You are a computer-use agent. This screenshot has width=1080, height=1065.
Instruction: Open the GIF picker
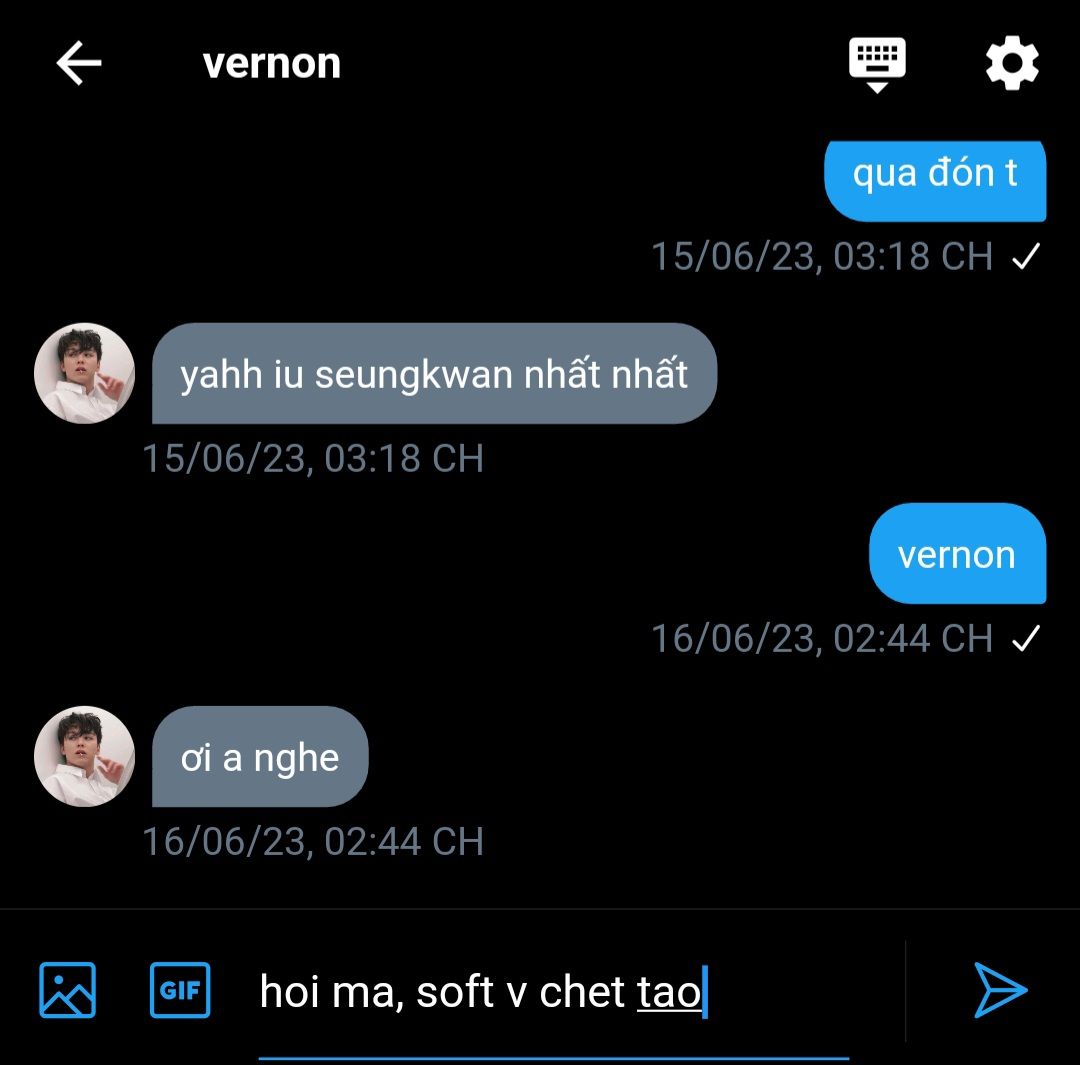180,990
